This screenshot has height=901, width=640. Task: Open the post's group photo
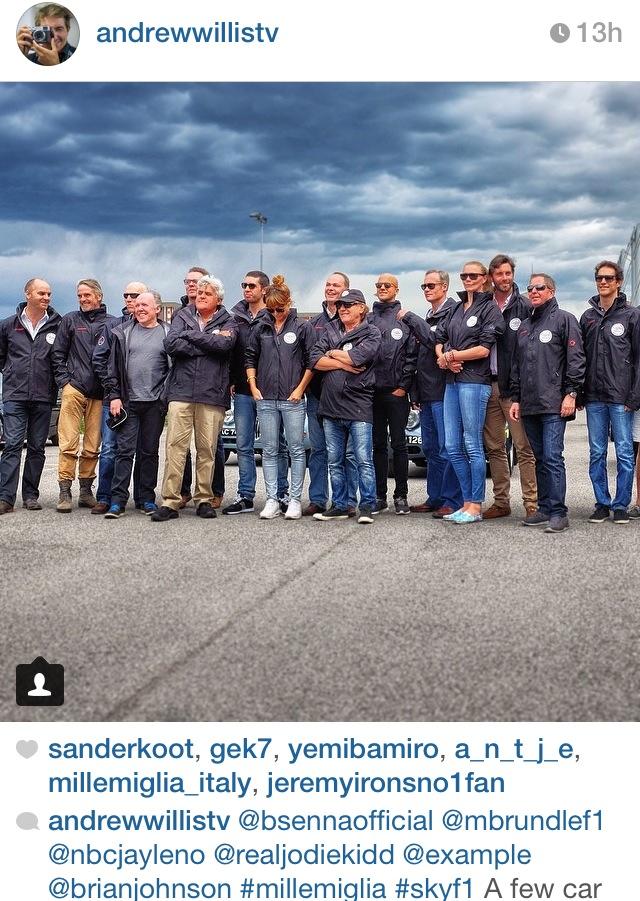pos(320,400)
